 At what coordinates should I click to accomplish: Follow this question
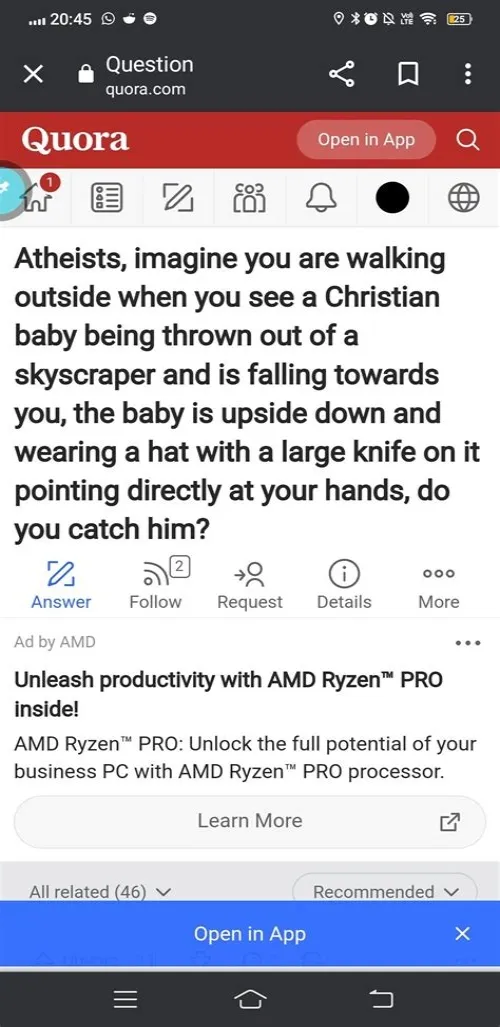[x=156, y=585]
